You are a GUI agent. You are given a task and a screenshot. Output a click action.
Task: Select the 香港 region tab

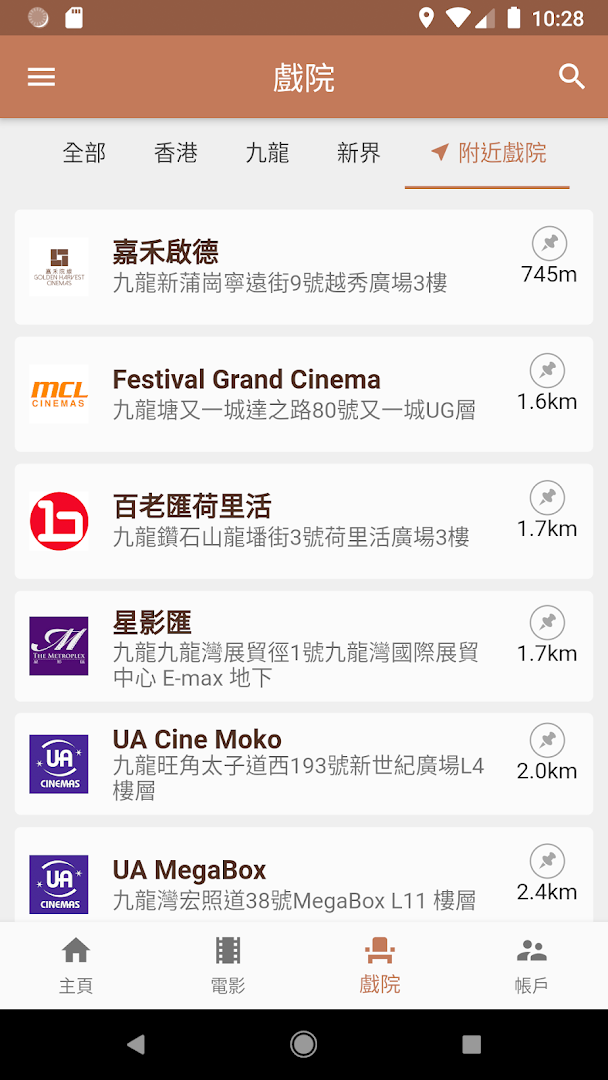tap(176, 153)
